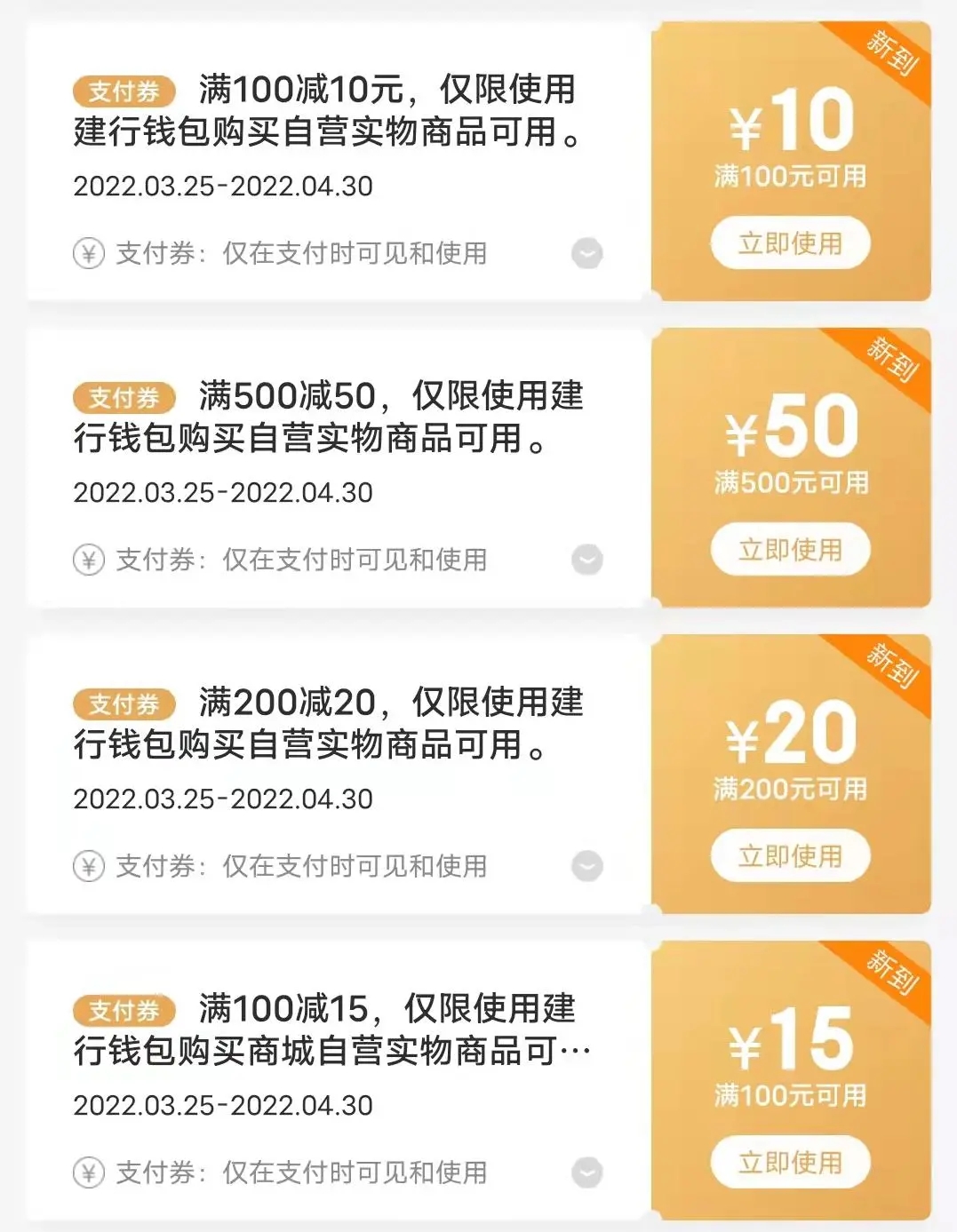Tap 立即使用 on the ¥15 coupon
This screenshot has height=1232, width=957.
[x=790, y=1162]
